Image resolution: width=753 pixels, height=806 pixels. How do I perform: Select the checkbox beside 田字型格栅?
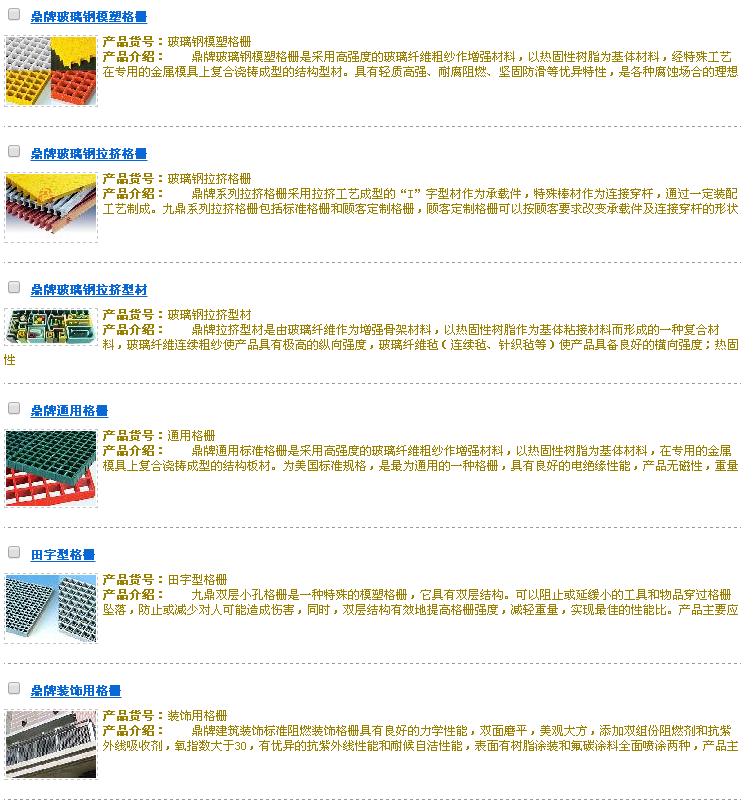(x=14, y=552)
